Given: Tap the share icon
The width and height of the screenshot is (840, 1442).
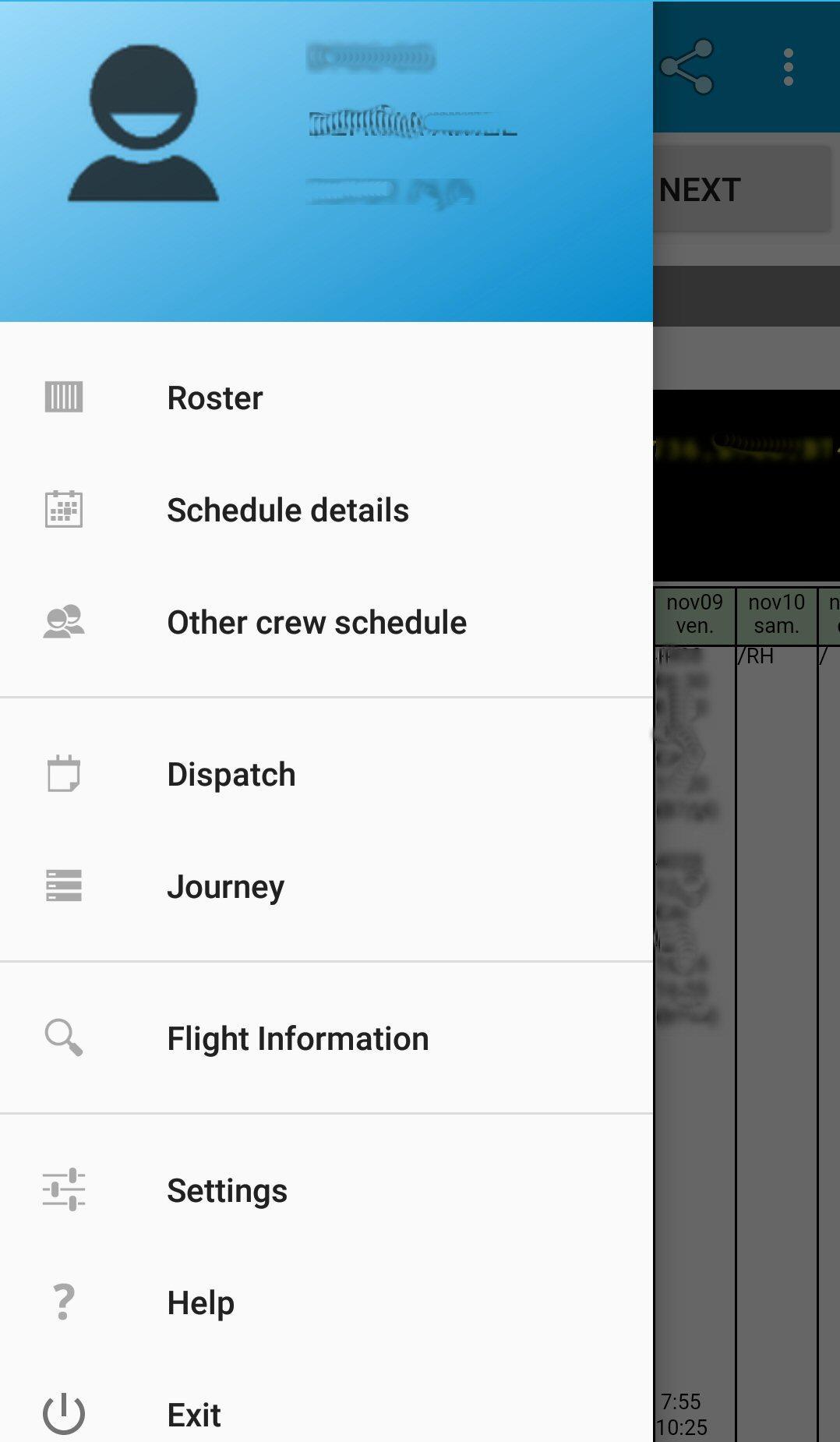Looking at the screenshot, I should (x=686, y=67).
